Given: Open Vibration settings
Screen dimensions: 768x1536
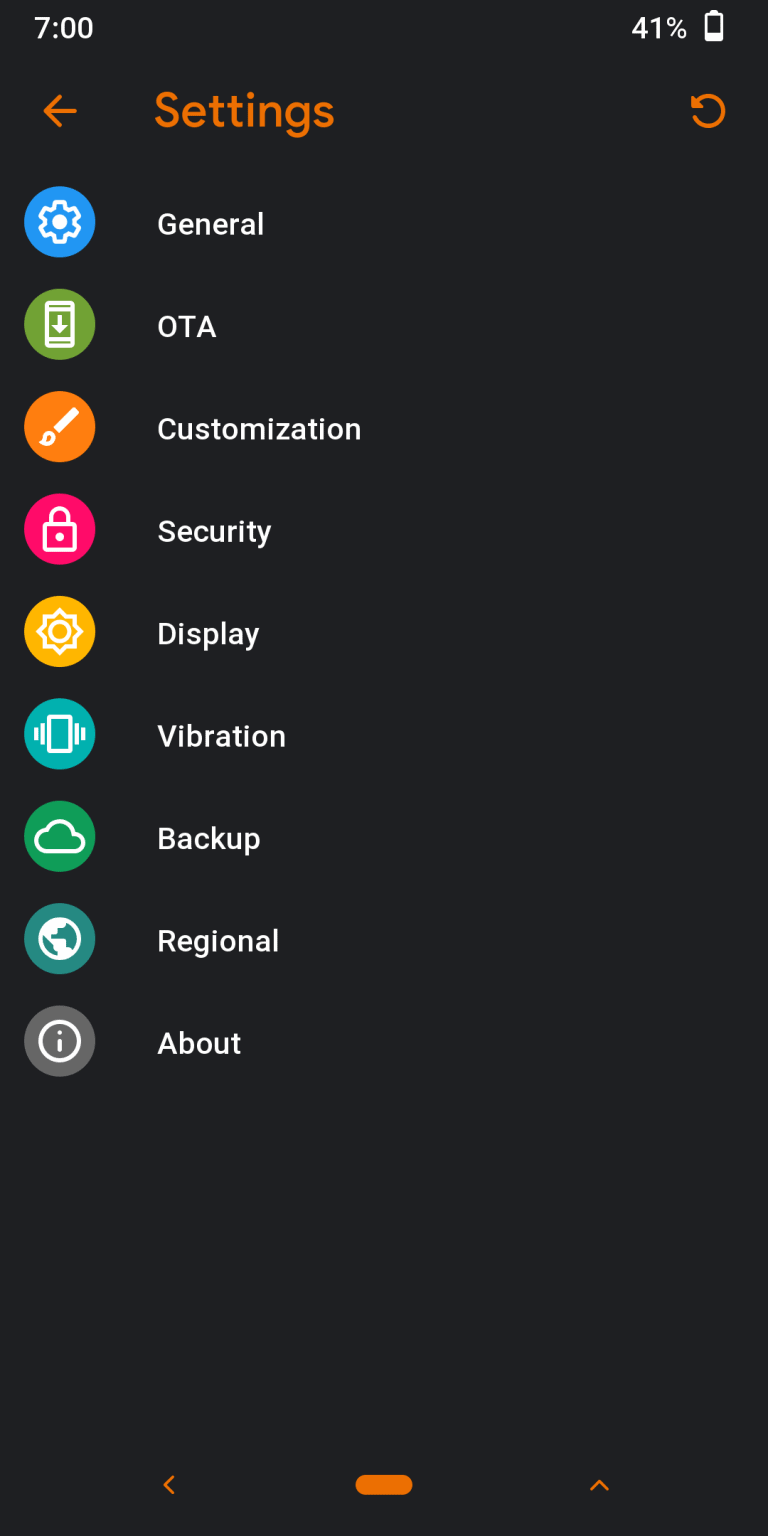Looking at the screenshot, I should [384, 735].
